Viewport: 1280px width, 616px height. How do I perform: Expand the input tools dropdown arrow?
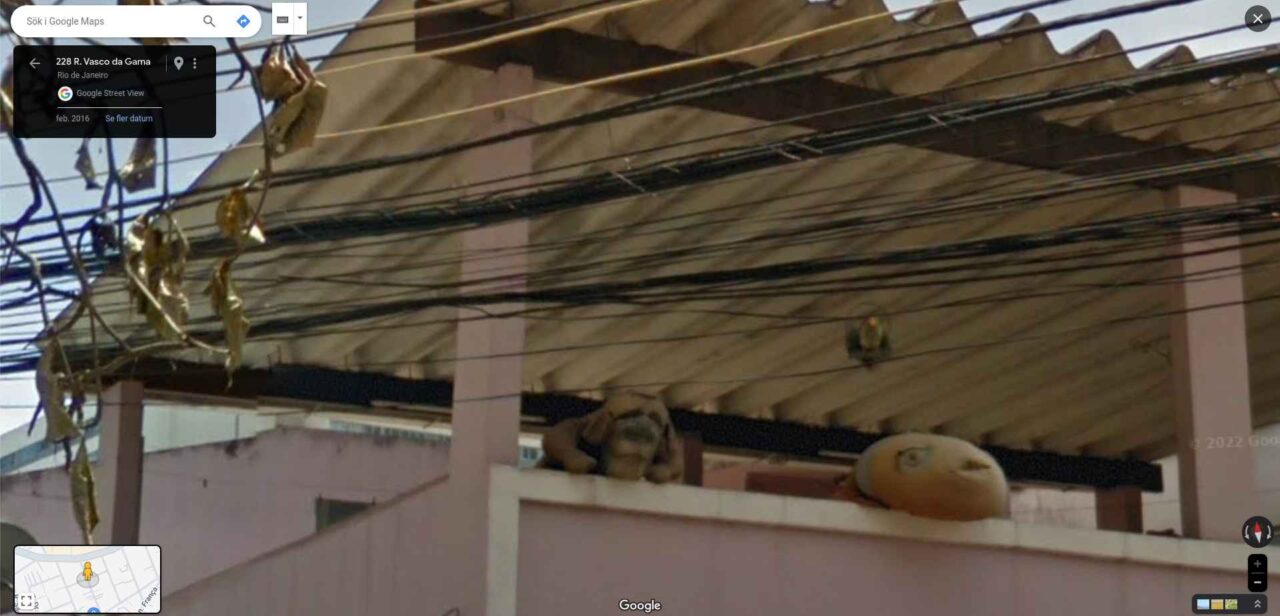tap(300, 19)
